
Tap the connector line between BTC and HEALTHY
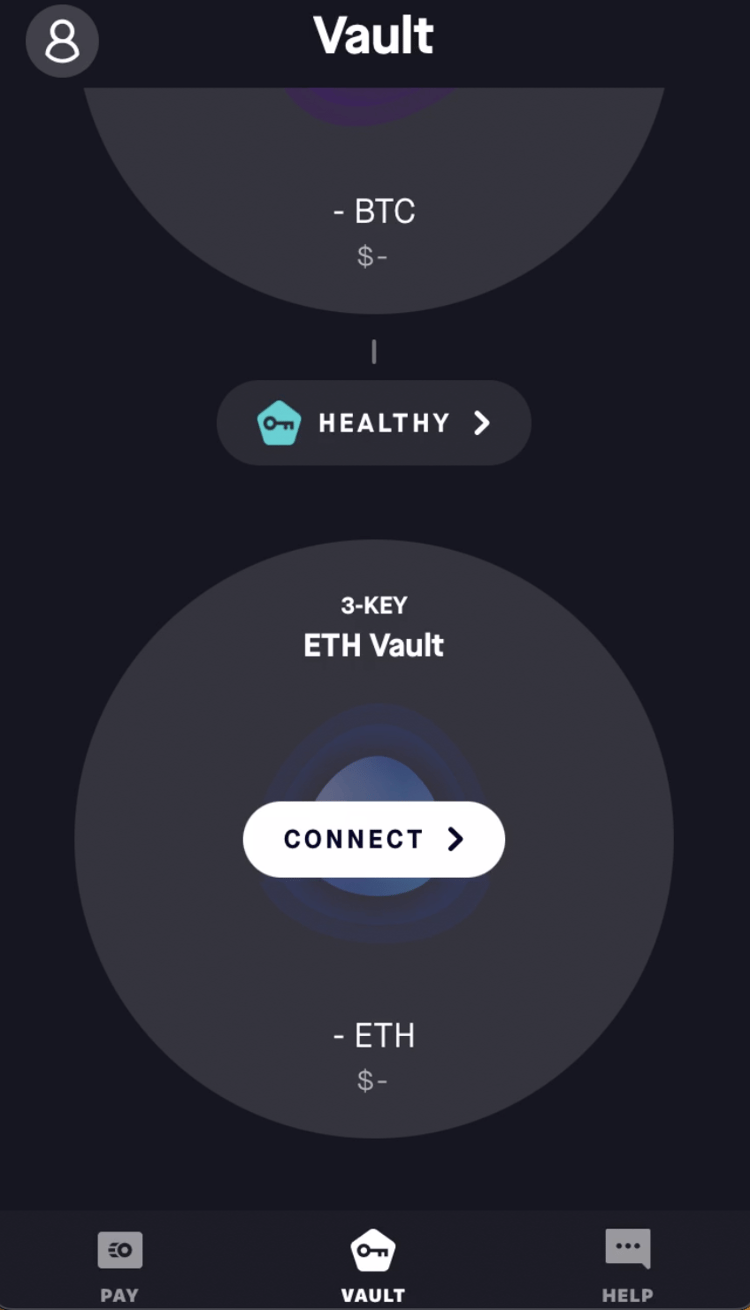pos(374,350)
